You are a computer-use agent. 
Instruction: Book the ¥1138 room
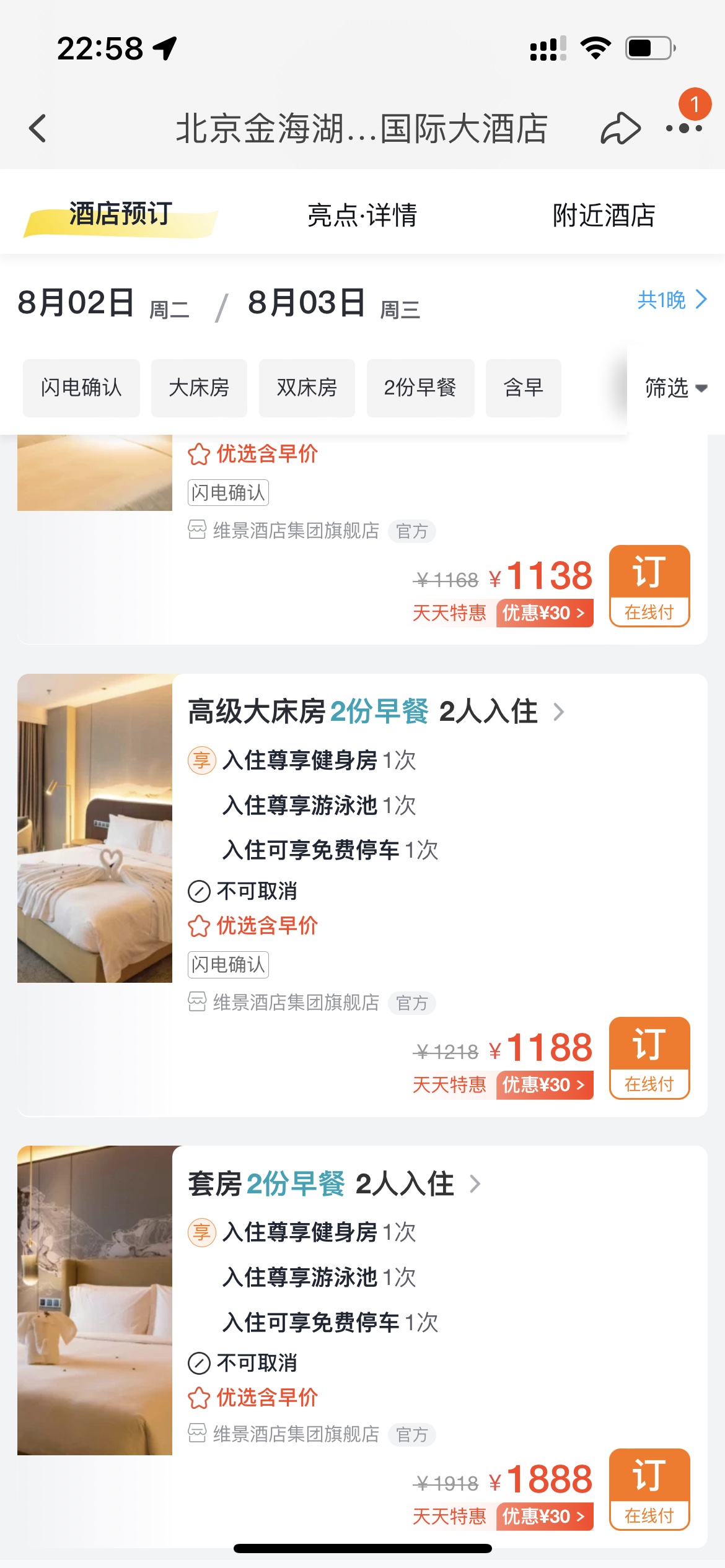click(x=649, y=585)
